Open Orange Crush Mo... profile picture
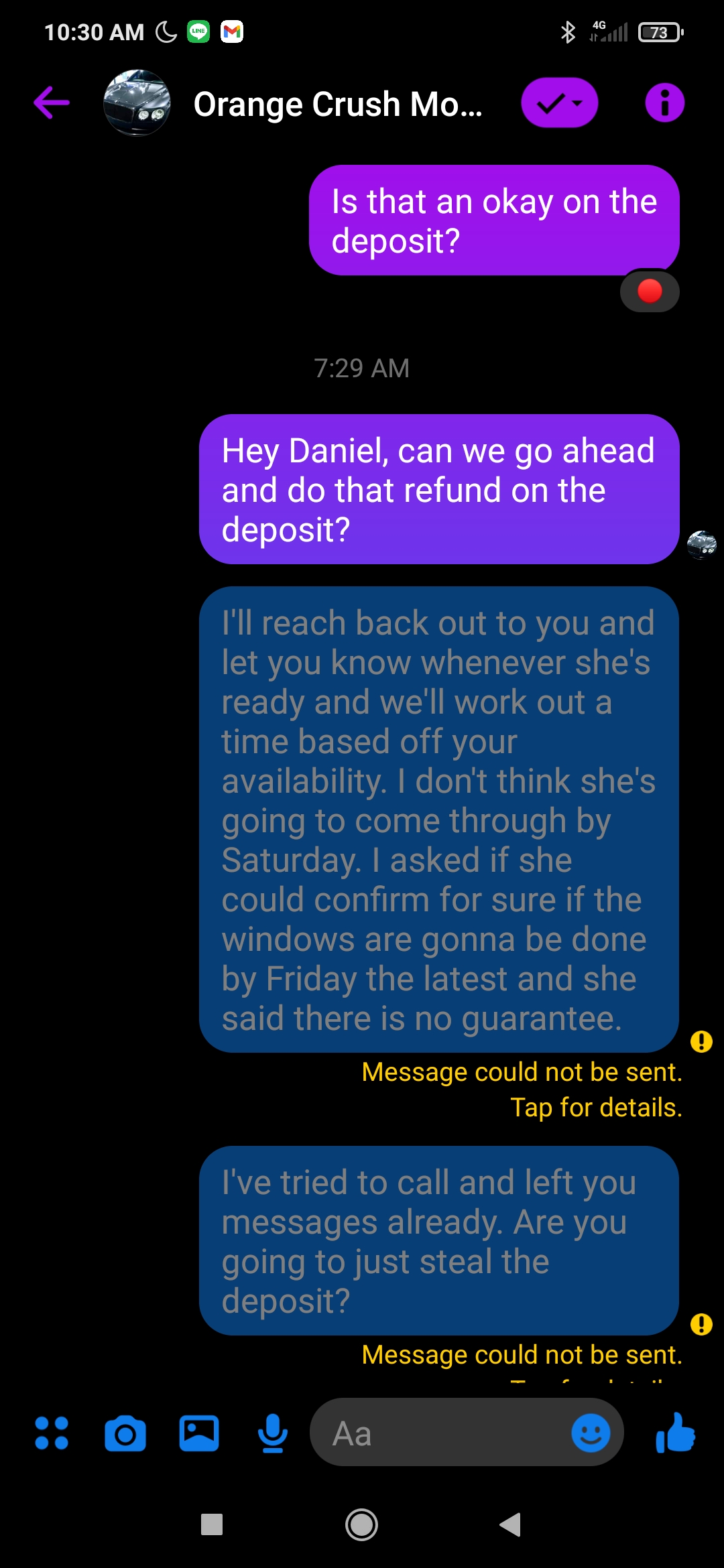 [x=137, y=103]
